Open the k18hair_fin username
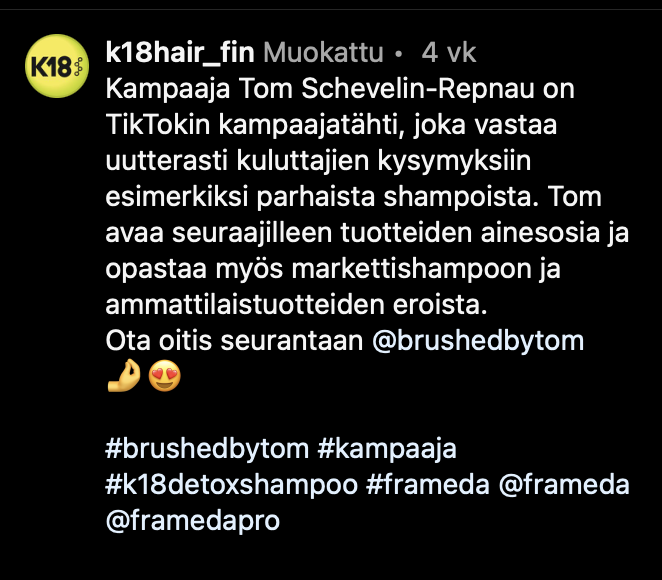662x580 pixels. click(180, 52)
